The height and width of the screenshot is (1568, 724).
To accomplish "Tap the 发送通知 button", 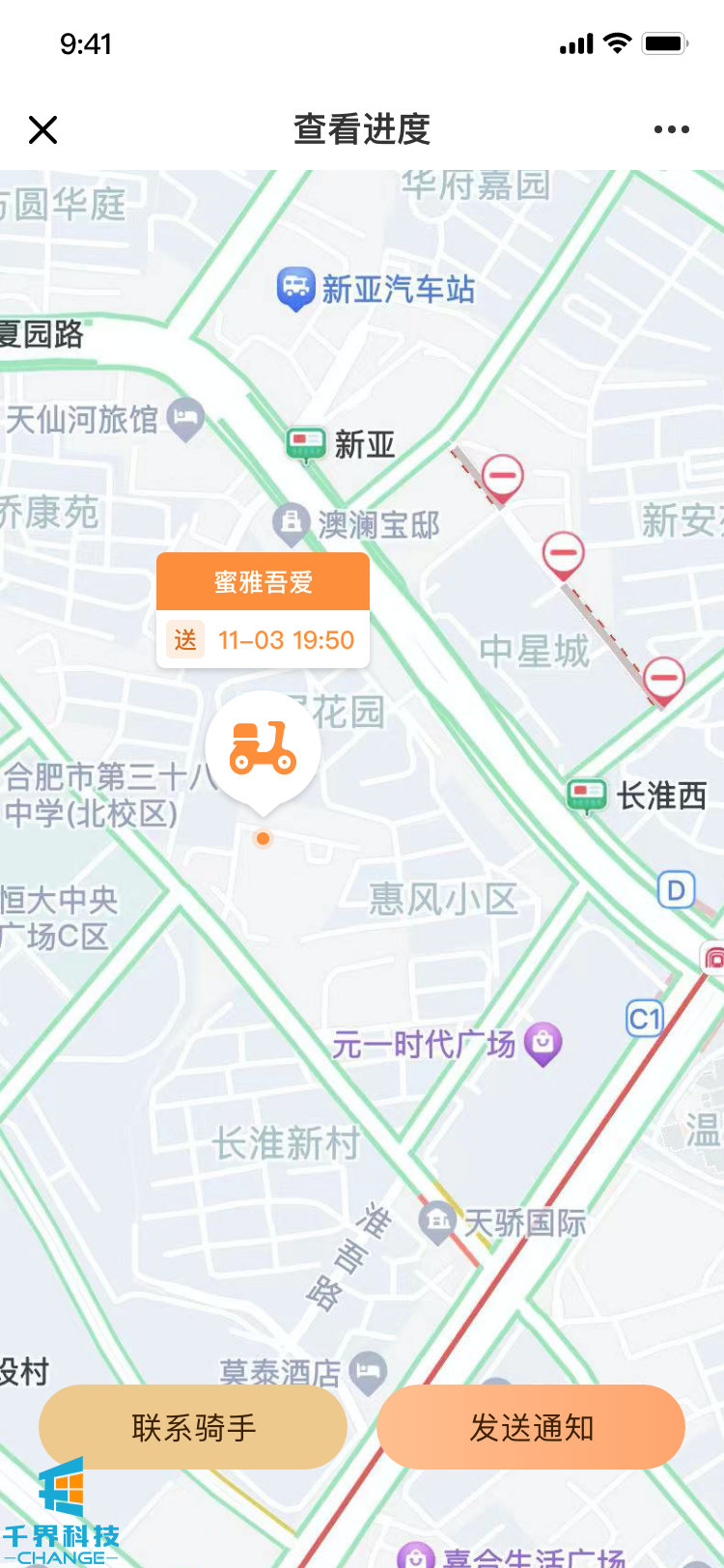I will pos(531,1427).
